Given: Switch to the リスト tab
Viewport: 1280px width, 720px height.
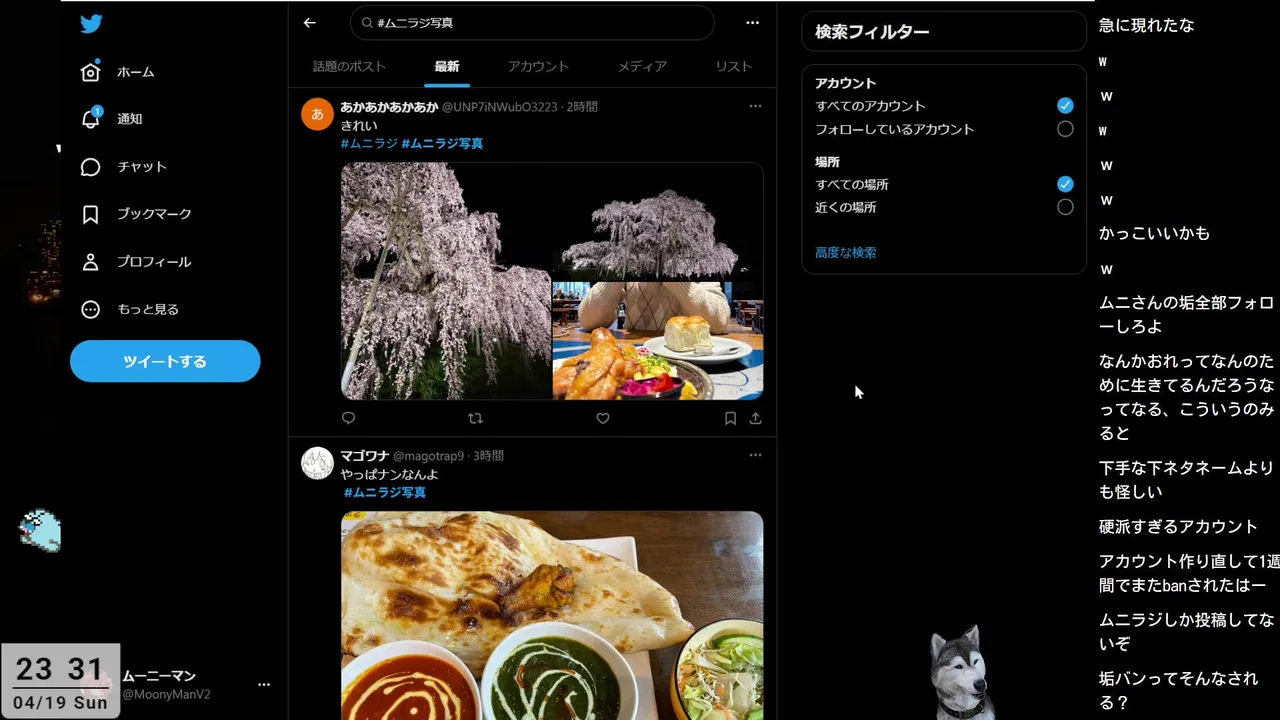Looking at the screenshot, I should 733,66.
